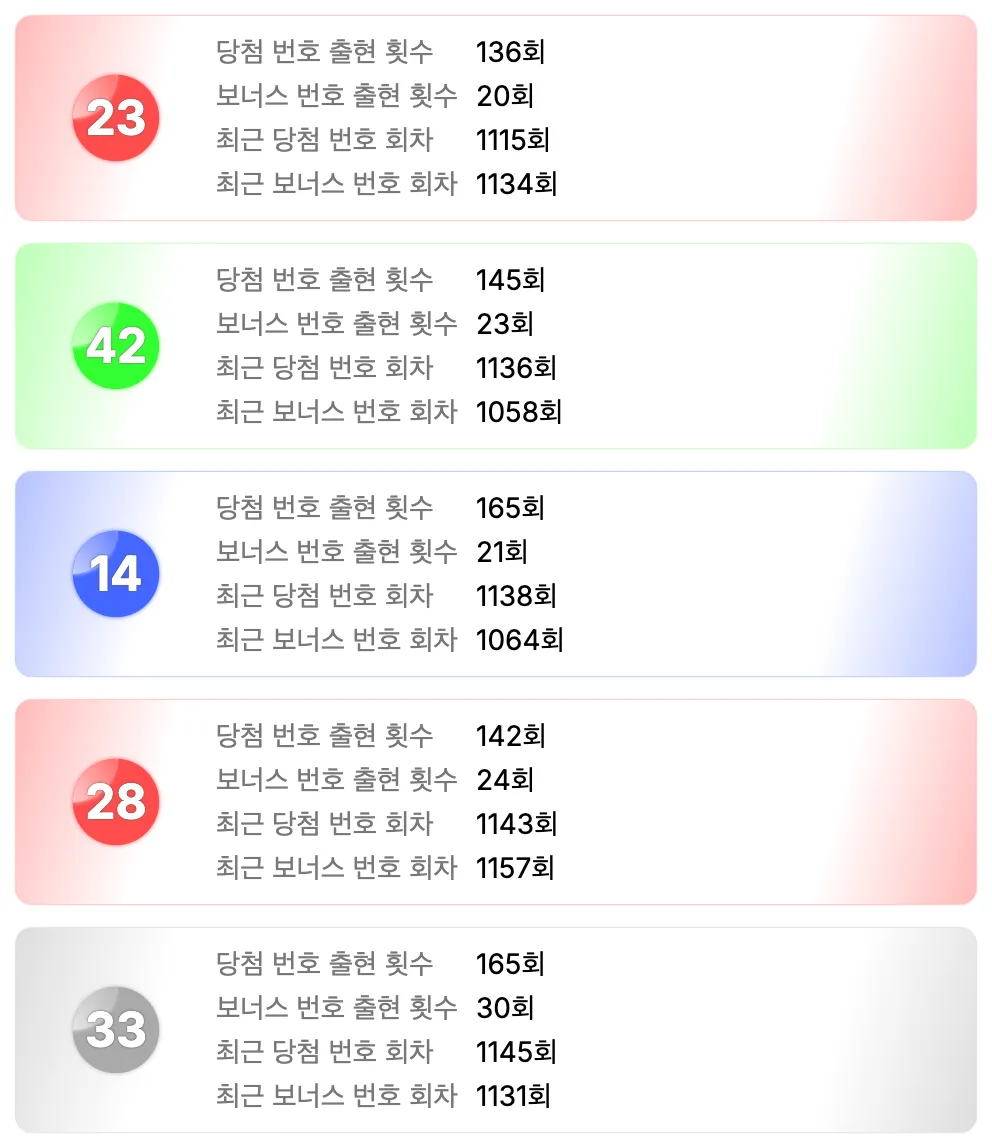The image size is (992, 1148).
Task: Click 최근 당첨 번호 회차 value 1138회
Action: point(517,596)
